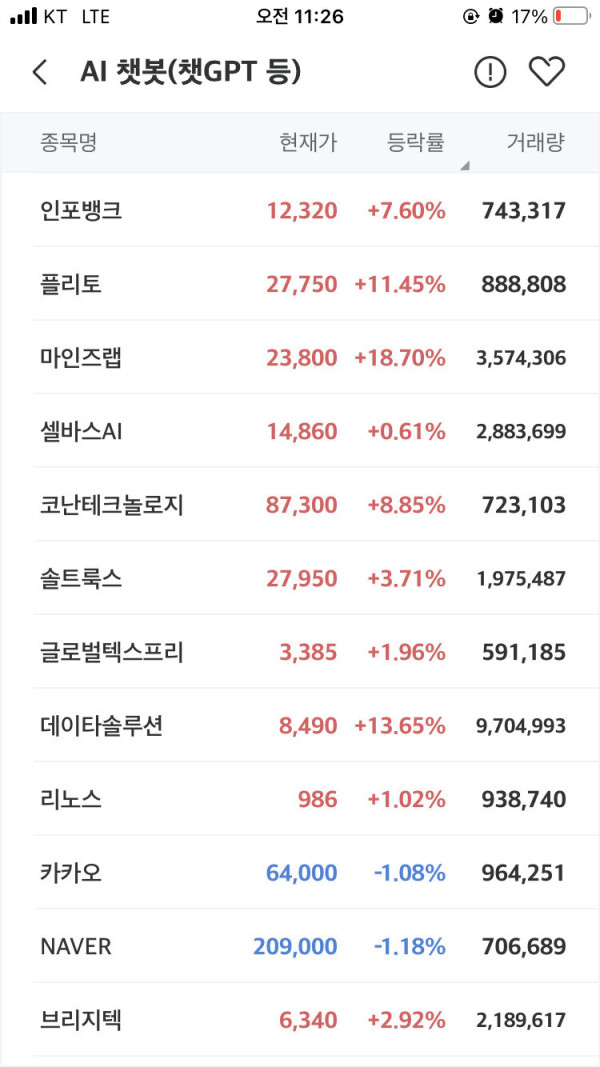View 데이타솔루션 stock details
The width and height of the screenshot is (600, 1067).
pos(300,725)
